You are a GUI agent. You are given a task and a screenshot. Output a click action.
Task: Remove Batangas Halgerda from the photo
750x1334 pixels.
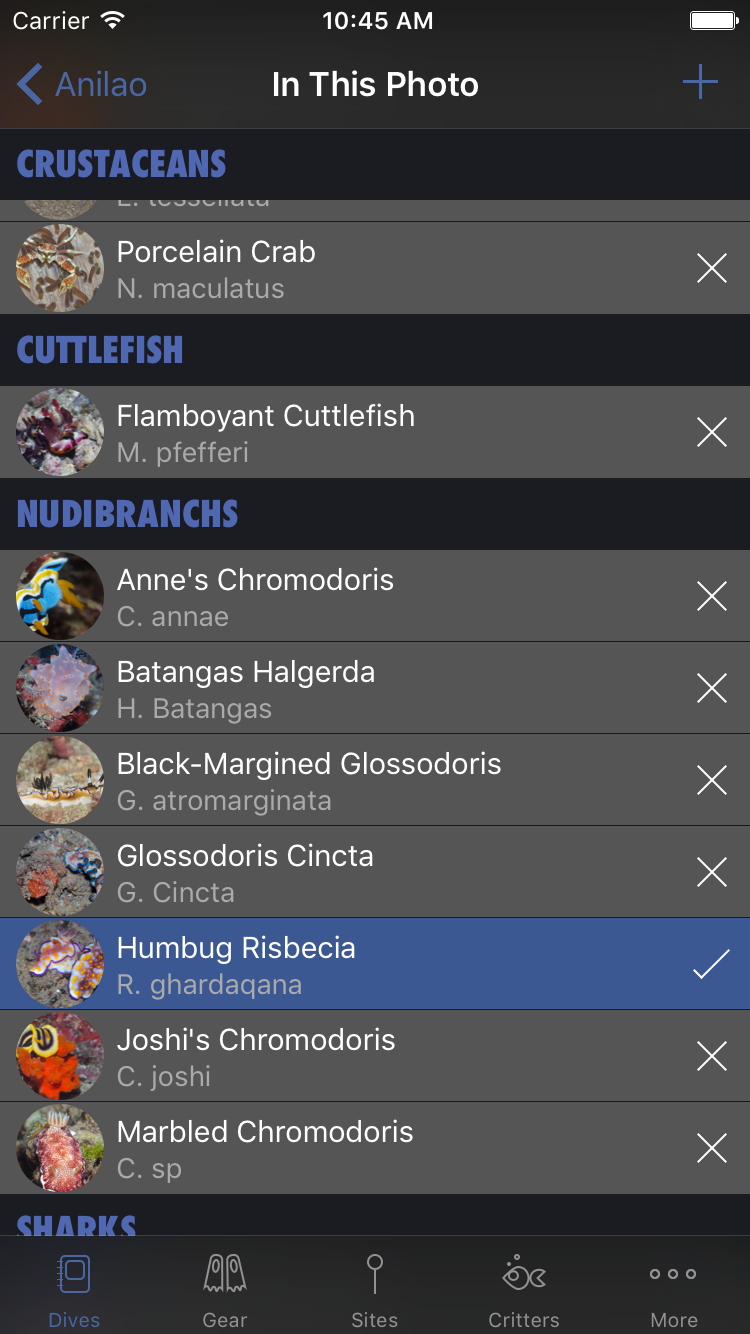click(x=711, y=688)
